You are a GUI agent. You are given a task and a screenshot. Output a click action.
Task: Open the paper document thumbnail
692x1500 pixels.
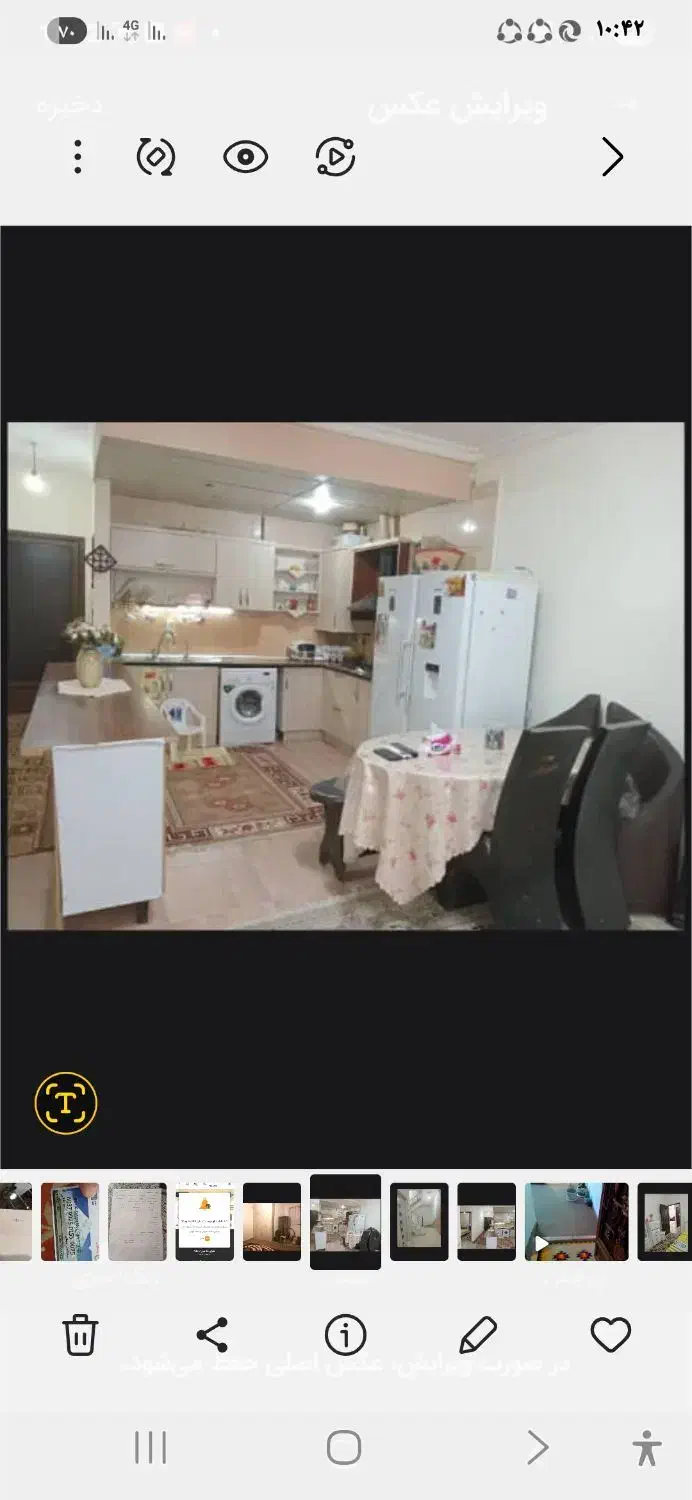[x=137, y=1221]
